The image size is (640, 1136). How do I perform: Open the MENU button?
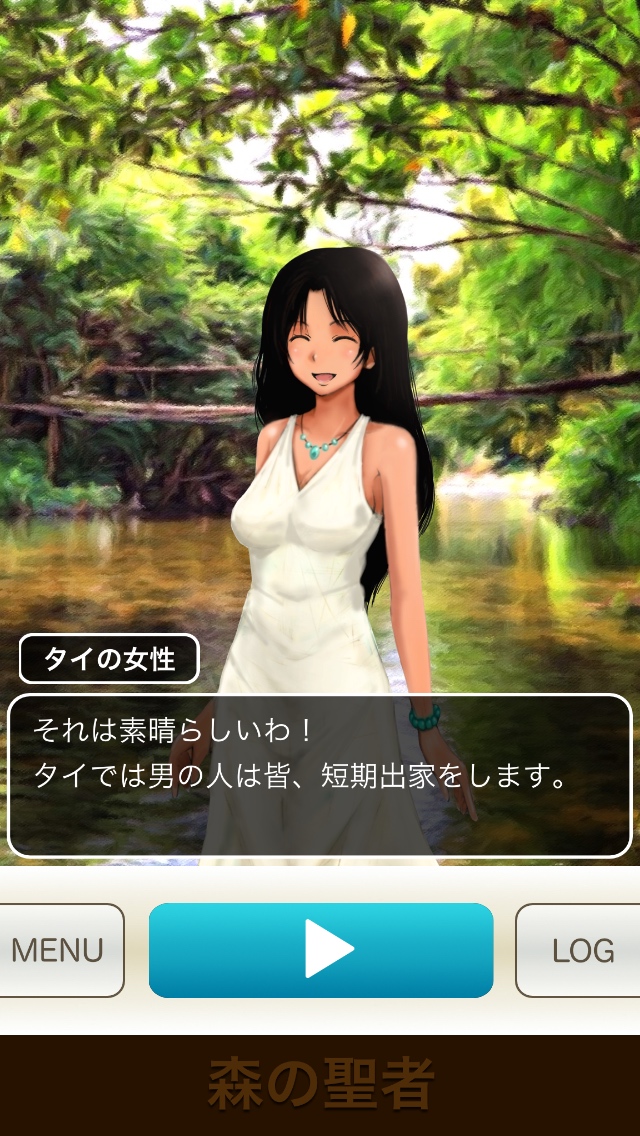pos(60,950)
